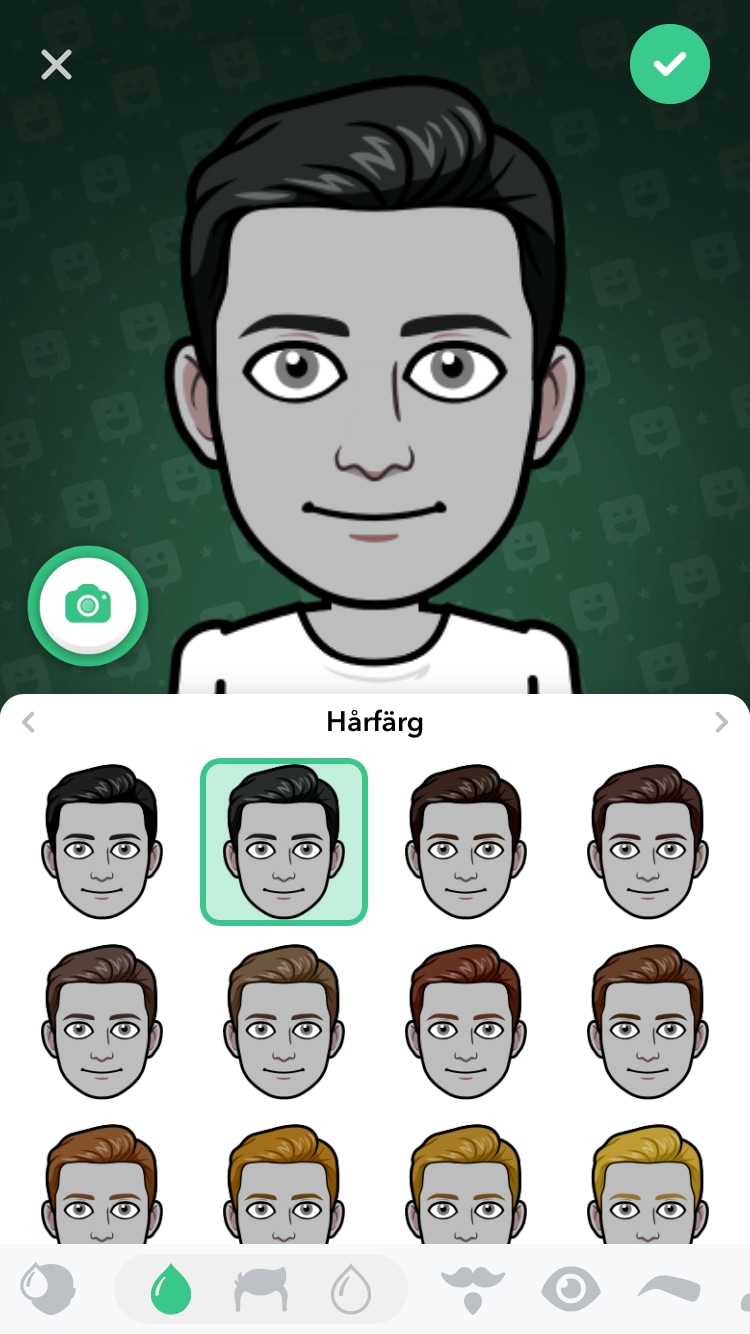The height and width of the screenshot is (1334, 750).
Task: Open the hair treatment outline-drop tab
Action: tap(351, 1290)
